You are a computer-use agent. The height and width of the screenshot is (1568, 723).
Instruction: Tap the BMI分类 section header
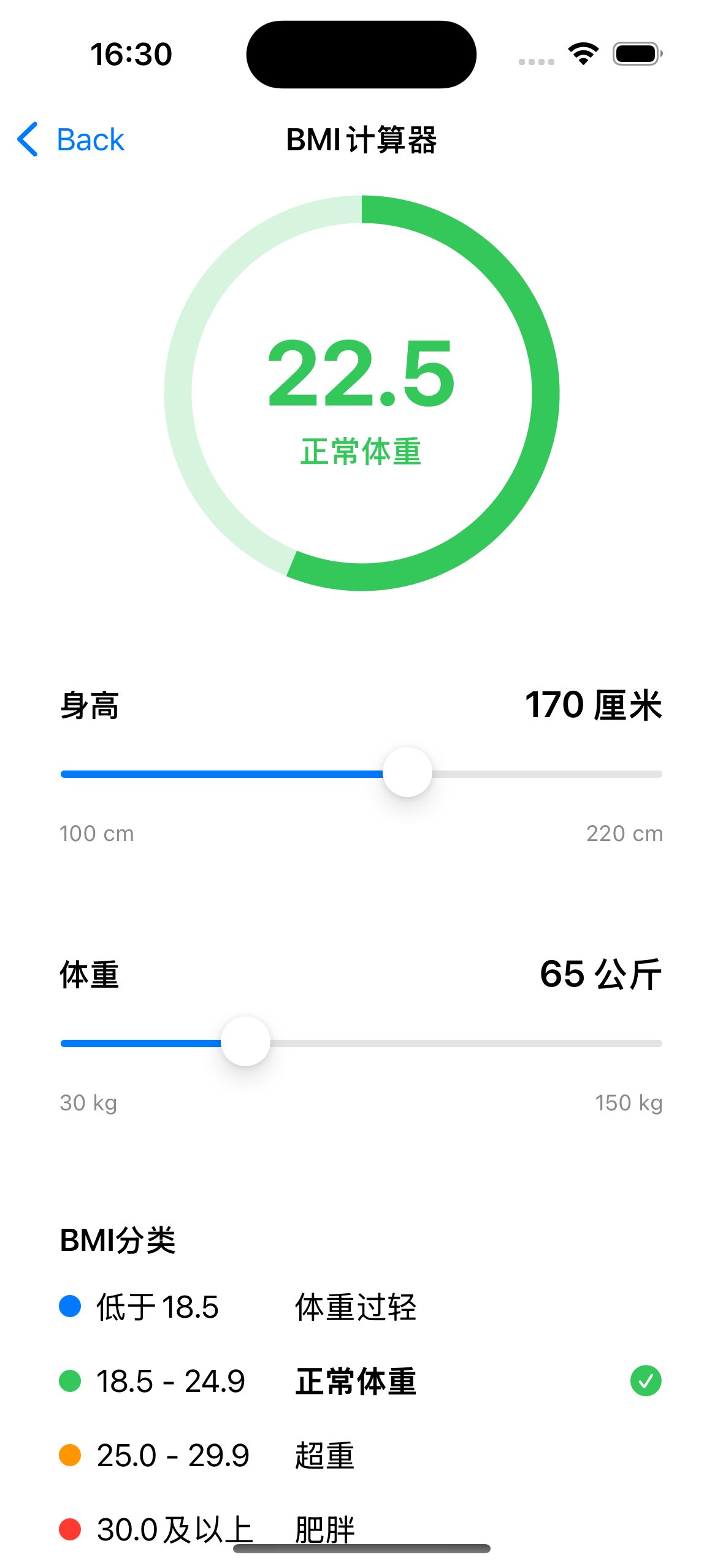point(117,1239)
